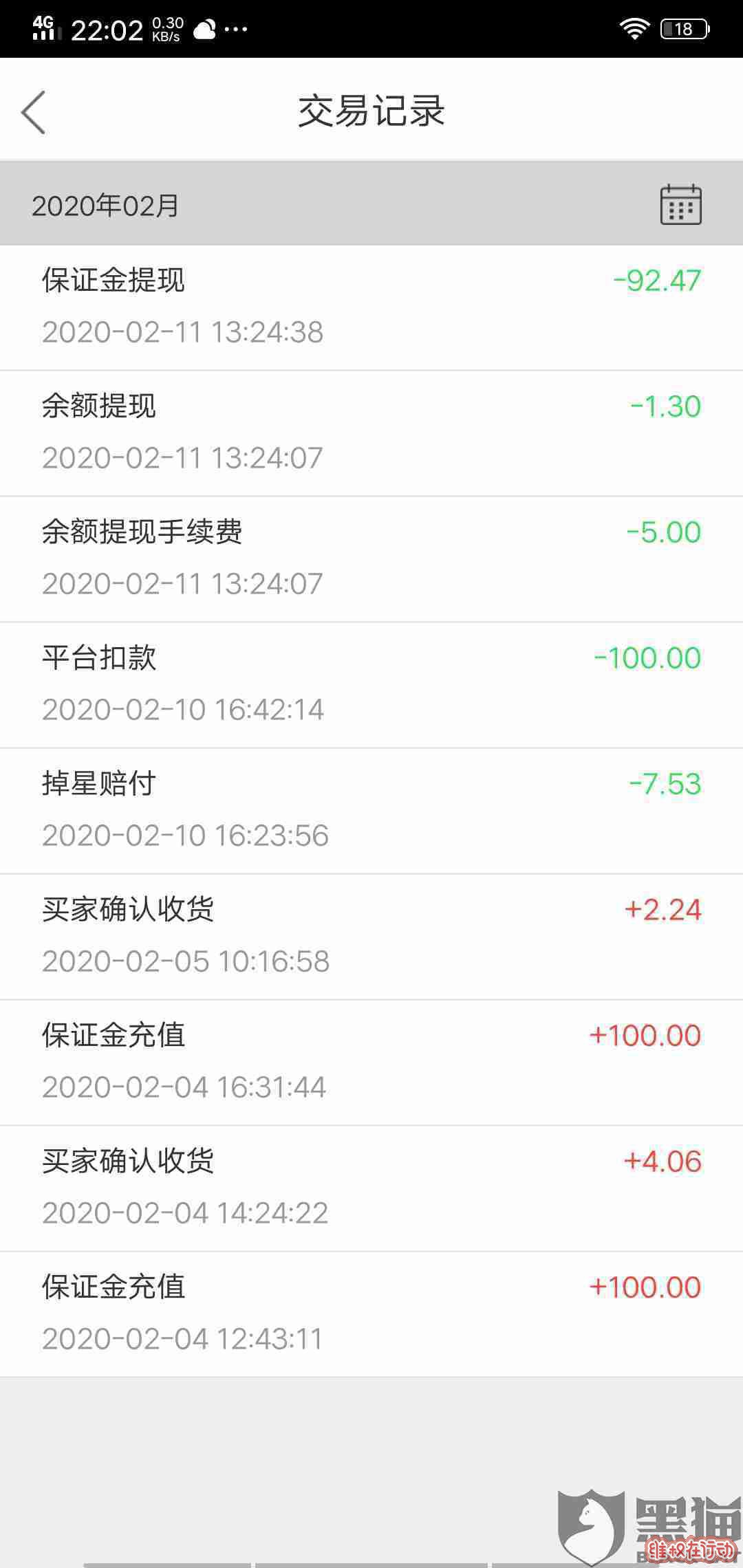743x1568 pixels.
Task: Open the 保证金提现 -92.47 record
Action: pyautogui.click(x=371, y=307)
